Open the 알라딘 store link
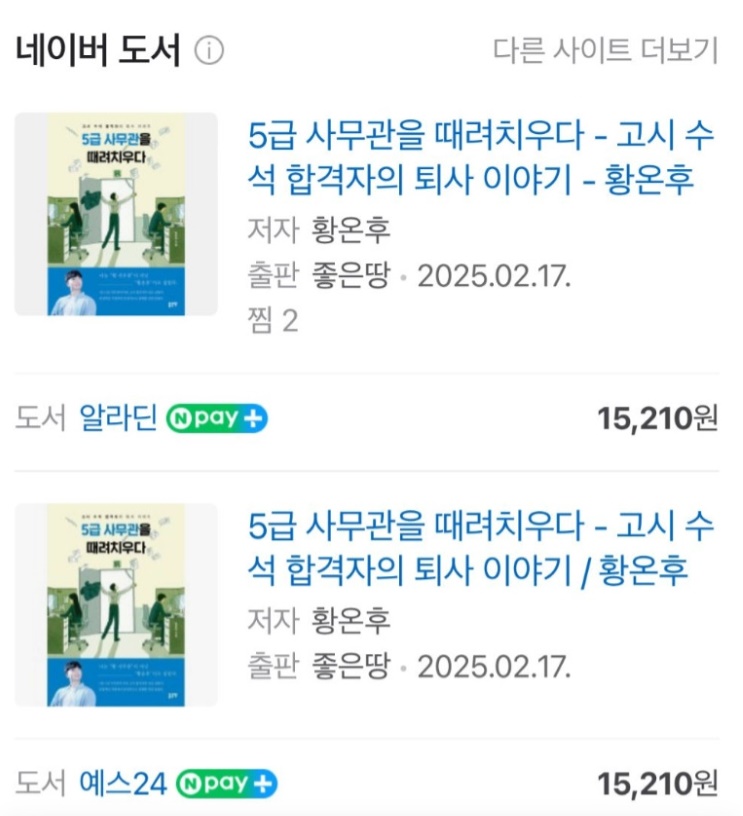 (x=118, y=418)
